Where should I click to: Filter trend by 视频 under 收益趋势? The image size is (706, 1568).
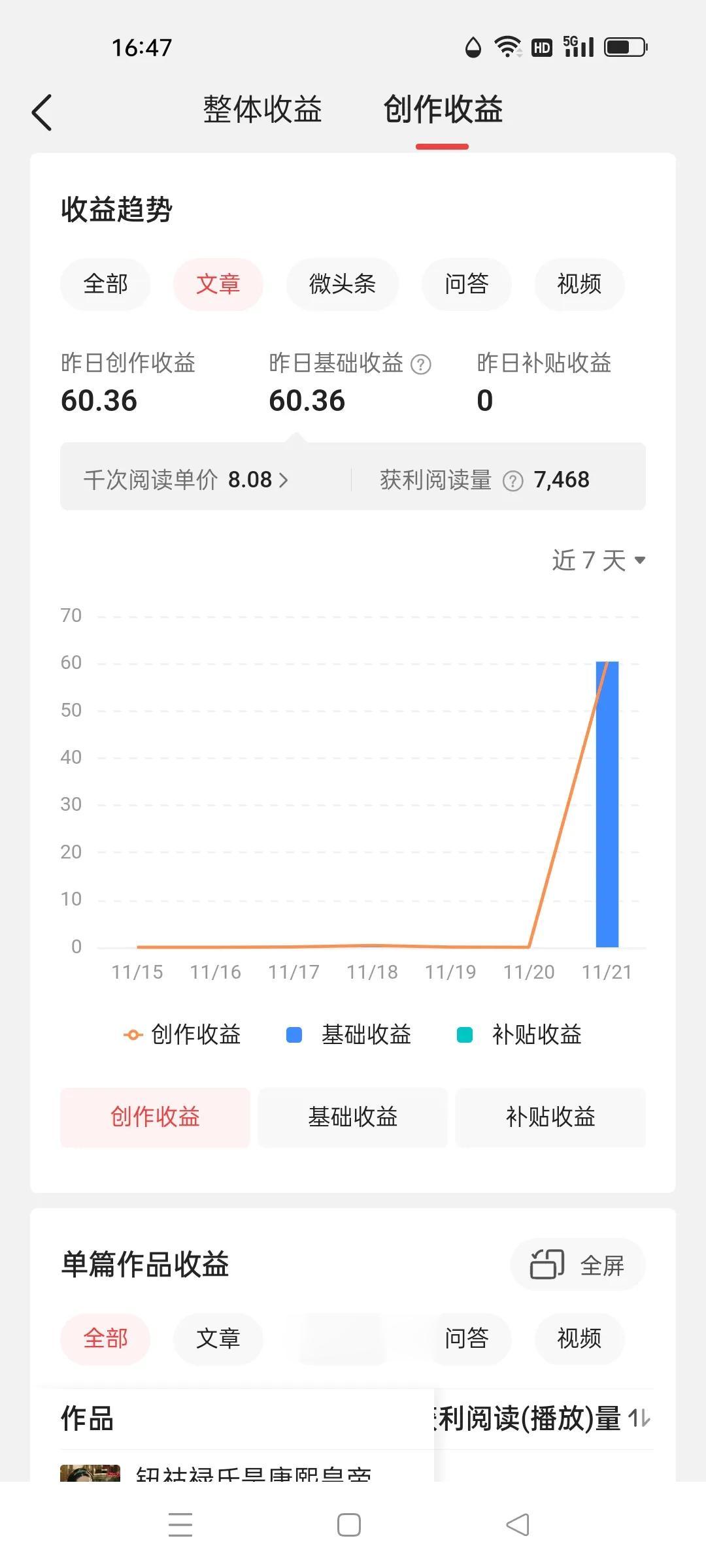pos(579,284)
